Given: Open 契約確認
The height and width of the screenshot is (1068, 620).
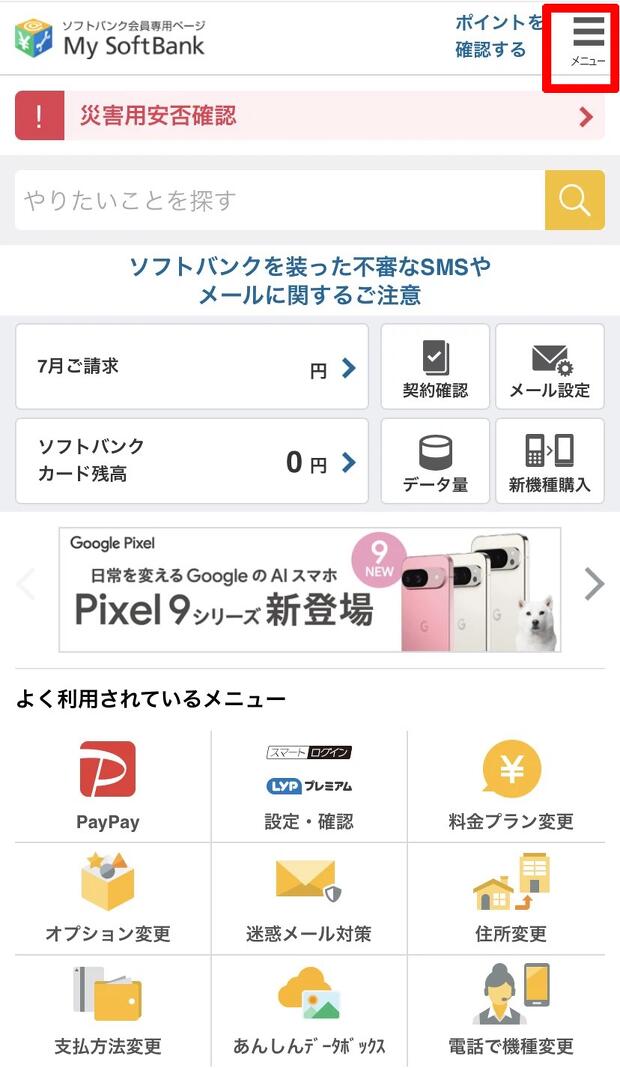Looking at the screenshot, I should point(435,367).
